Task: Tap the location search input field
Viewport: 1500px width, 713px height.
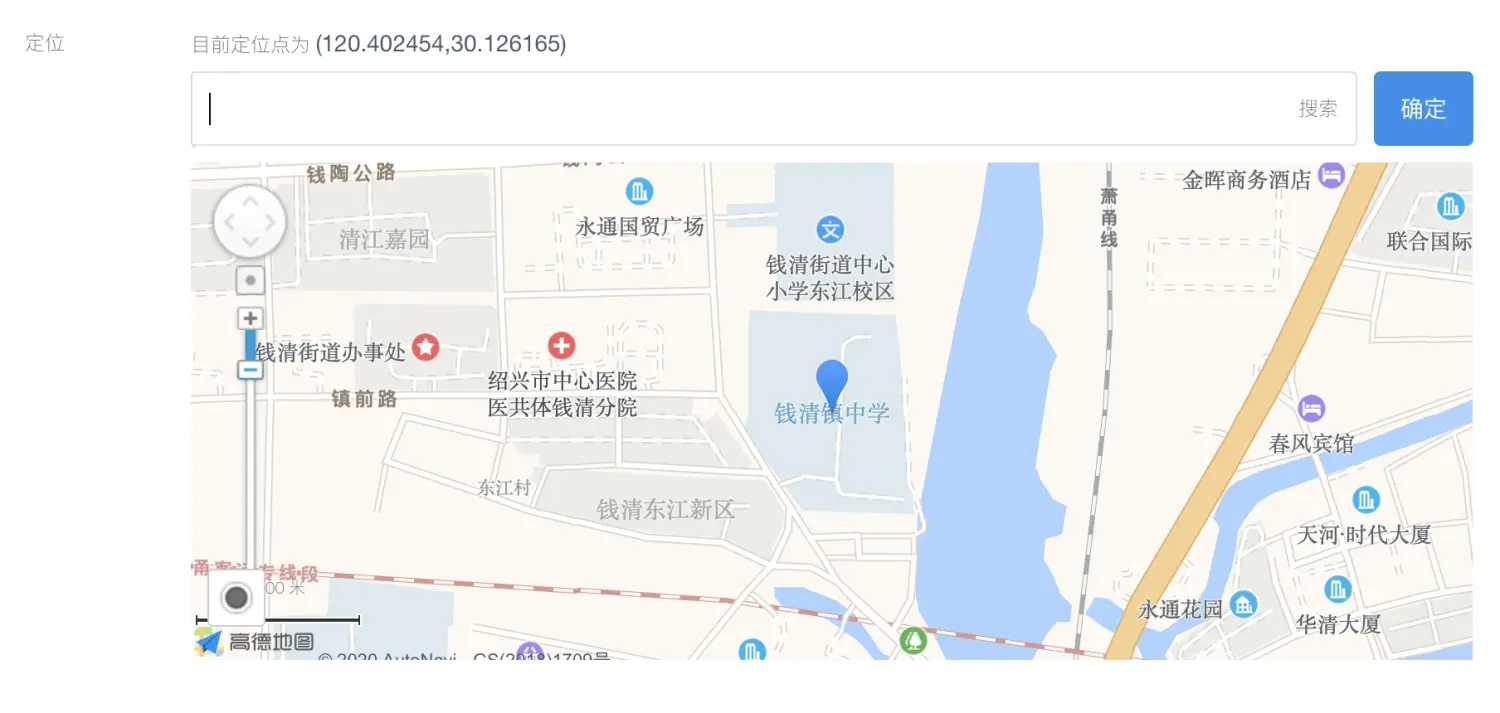Action: [740, 109]
